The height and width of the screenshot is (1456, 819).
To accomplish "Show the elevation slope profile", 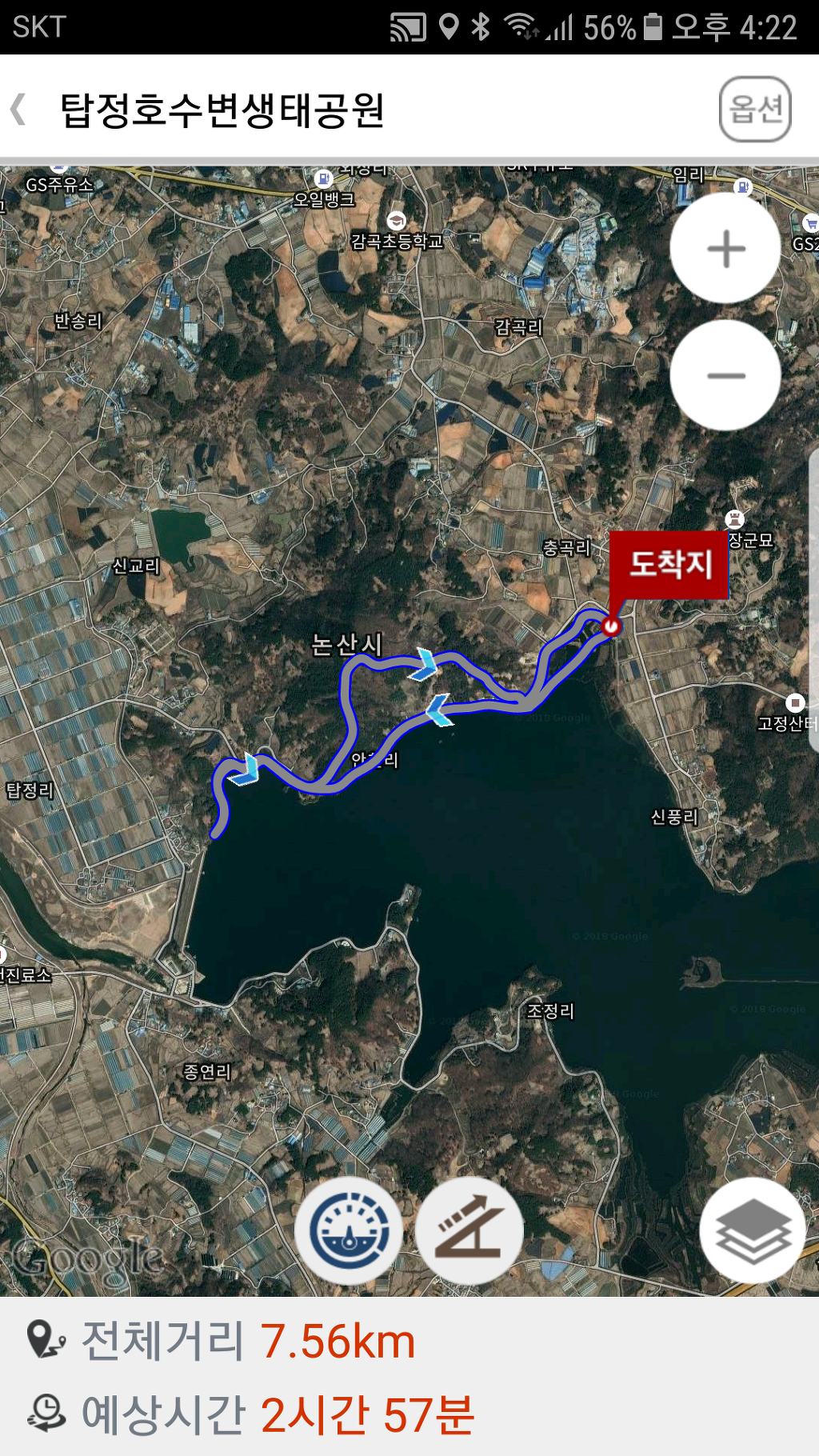I will click(469, 1231).
